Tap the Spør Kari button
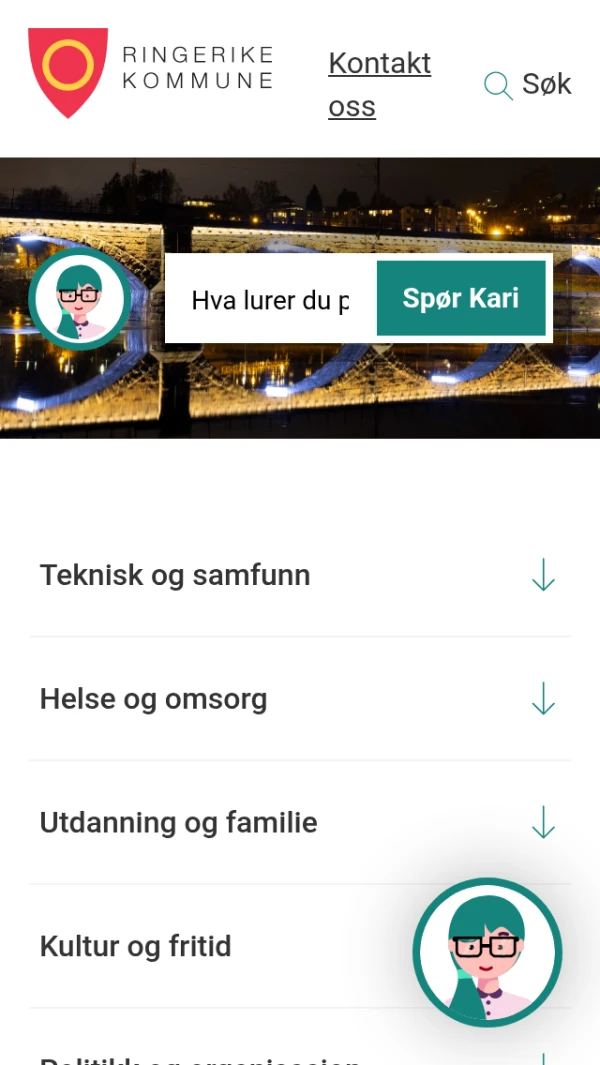Image resolution: width=600 pixels, height=1065 pixels. [460, 298]
